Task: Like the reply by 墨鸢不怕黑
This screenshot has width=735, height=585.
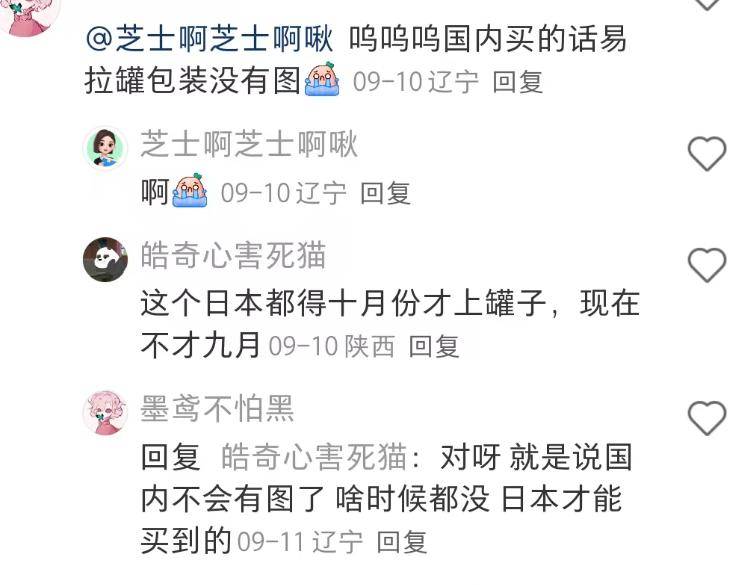Action: (707, 418)
